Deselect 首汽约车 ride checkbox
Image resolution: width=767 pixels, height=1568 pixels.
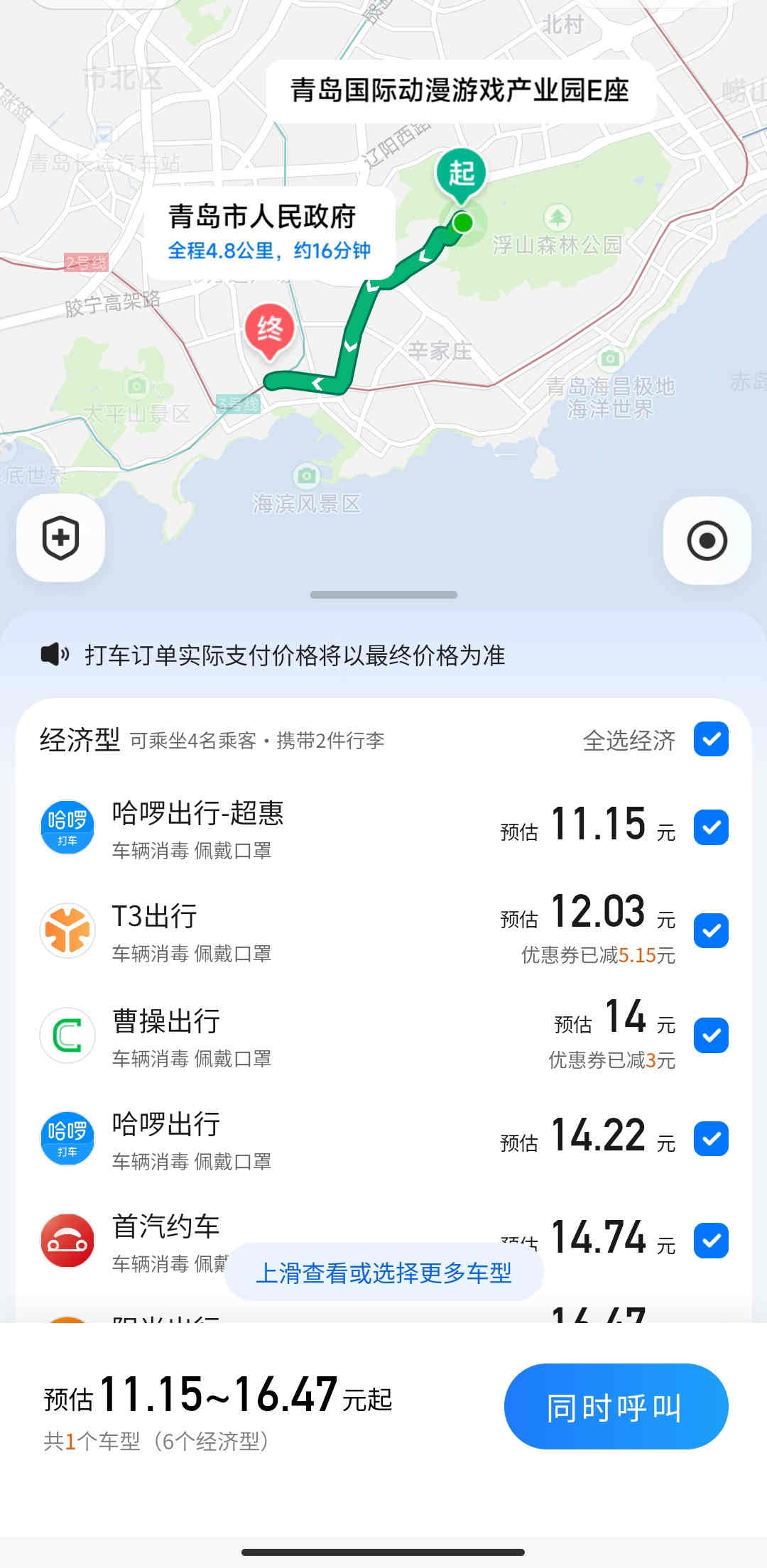pyautogui.click(x=711, y=1241)
